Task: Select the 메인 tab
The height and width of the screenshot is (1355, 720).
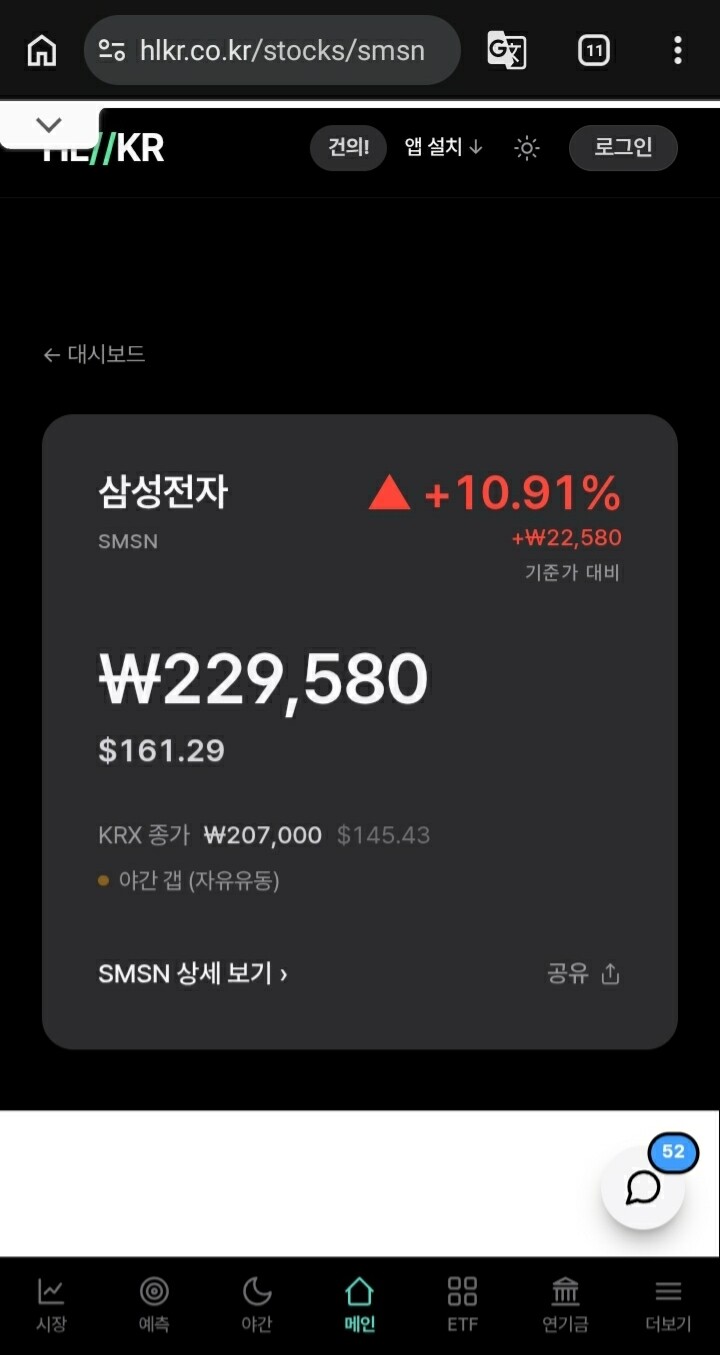Action: click(360, 1305)
